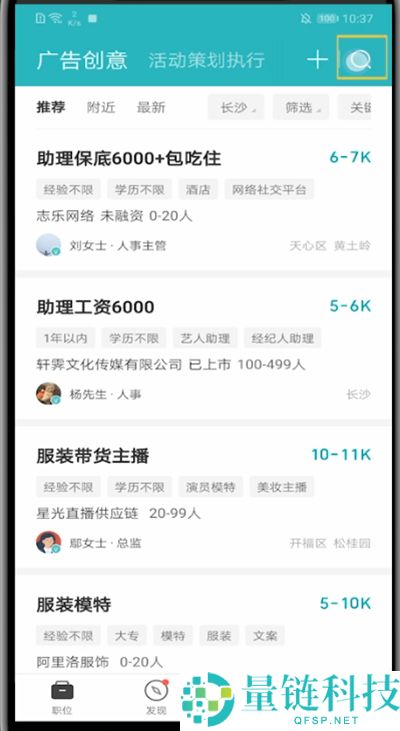This screenshot has height=731, width=400.
Task: Tap the plus icon to add job intent
Action: click(317, 60)
